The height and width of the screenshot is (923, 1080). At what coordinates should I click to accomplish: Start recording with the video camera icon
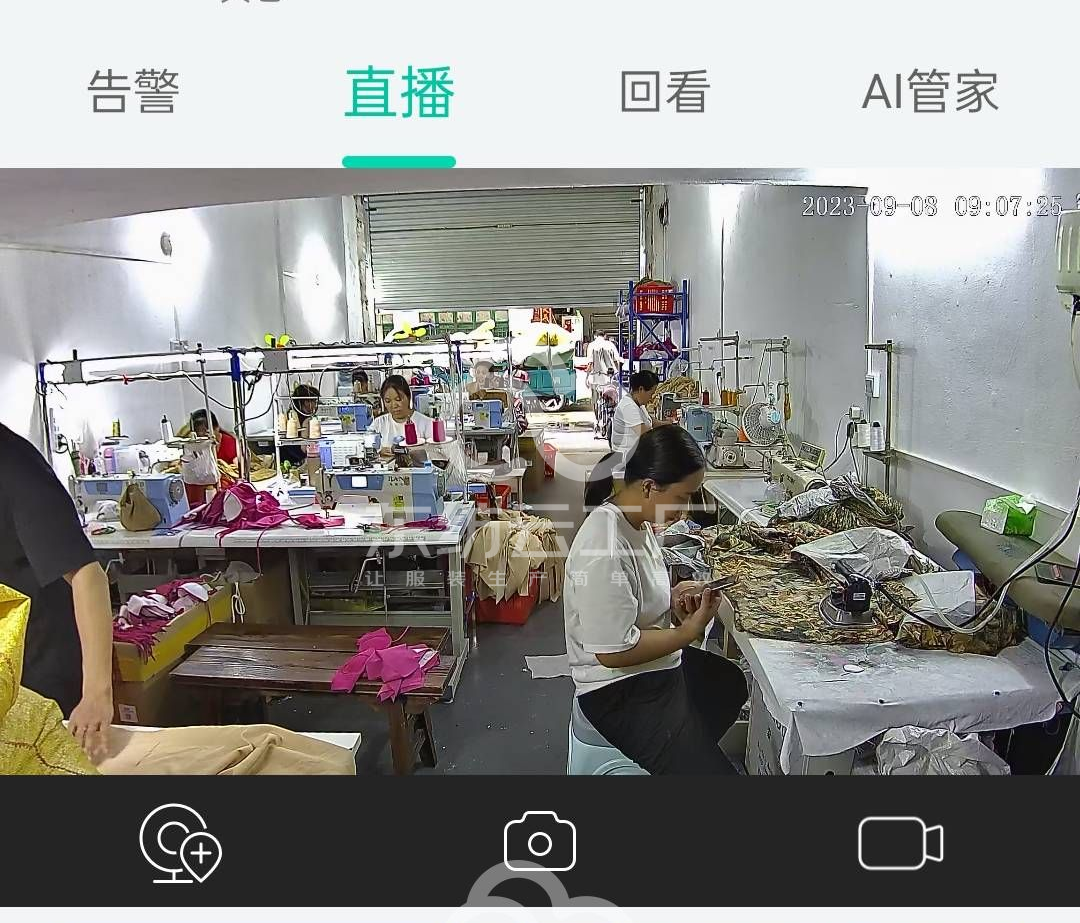900,843
